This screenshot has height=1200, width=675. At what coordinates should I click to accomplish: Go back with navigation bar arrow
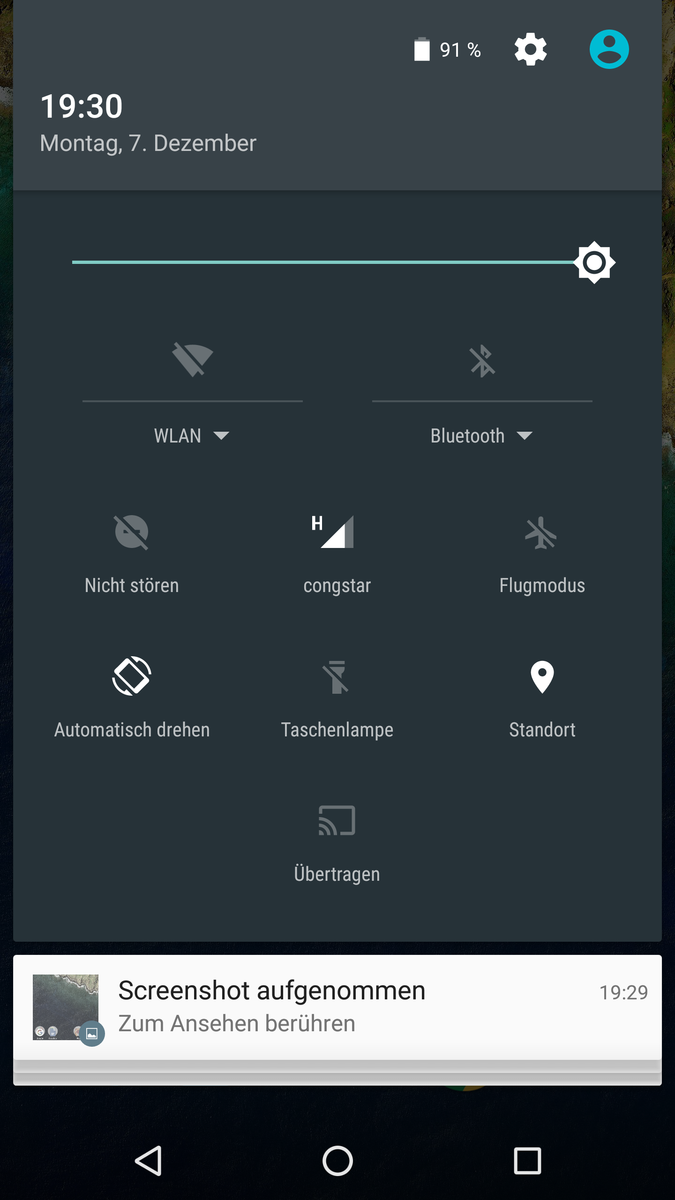click(x=148, y=1160)
